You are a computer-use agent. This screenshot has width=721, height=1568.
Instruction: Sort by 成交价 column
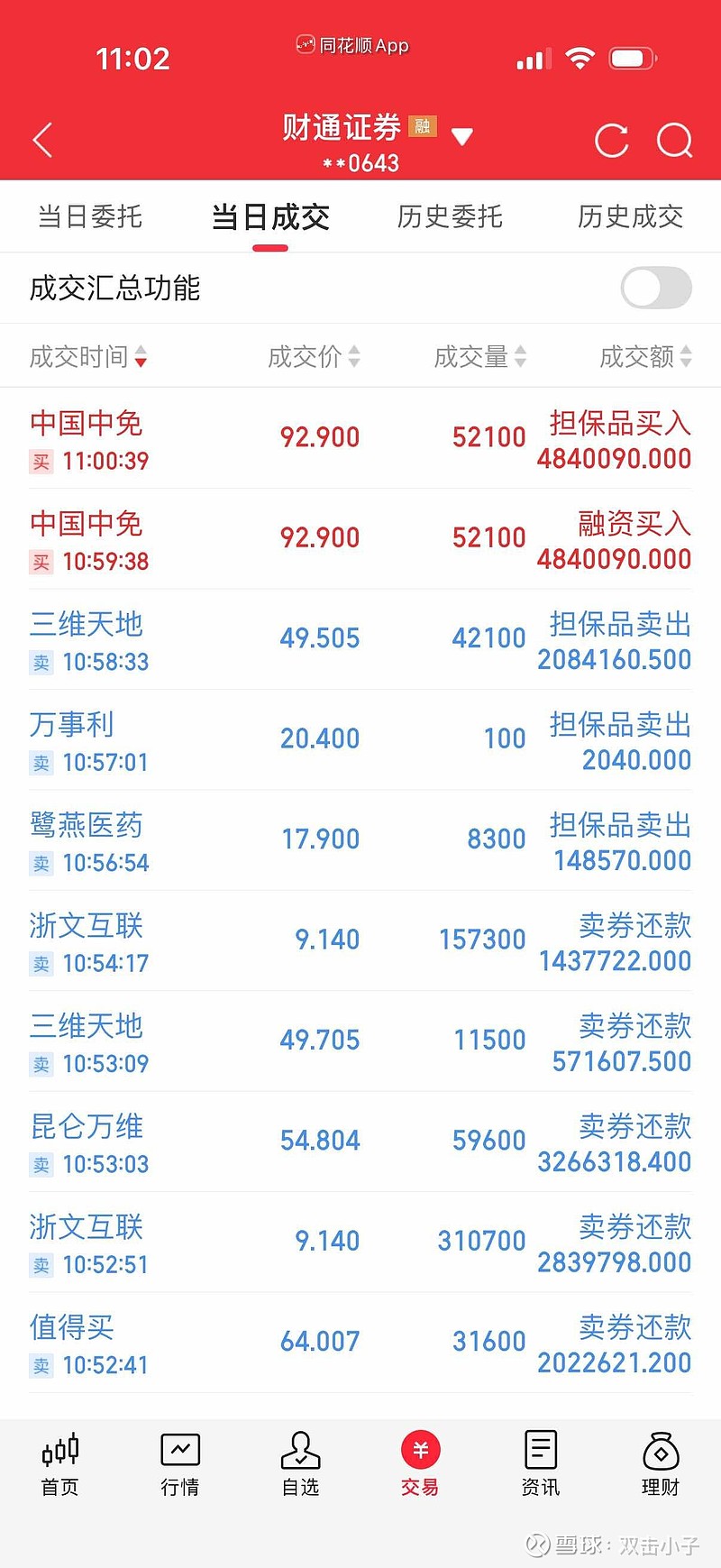(x=314, y=357)
